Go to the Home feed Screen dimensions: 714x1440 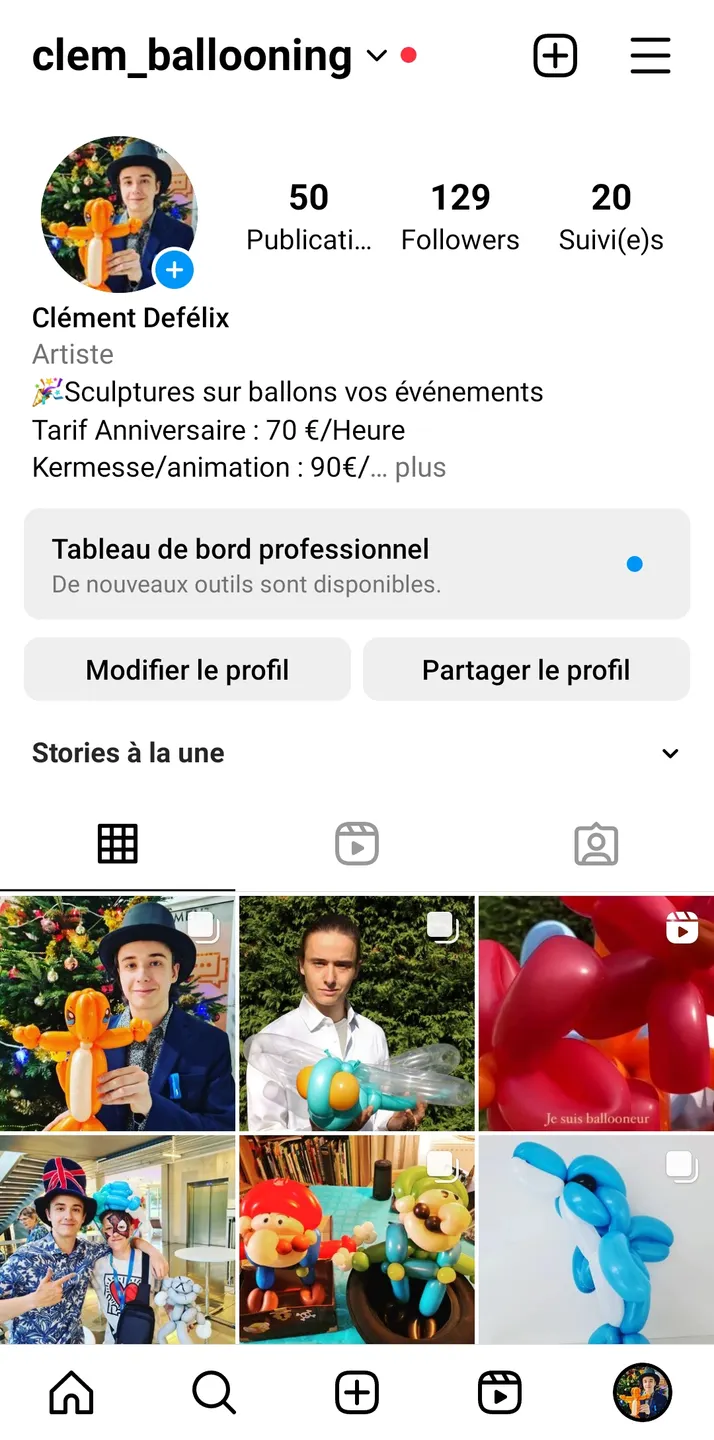[x=71, y=1392]
